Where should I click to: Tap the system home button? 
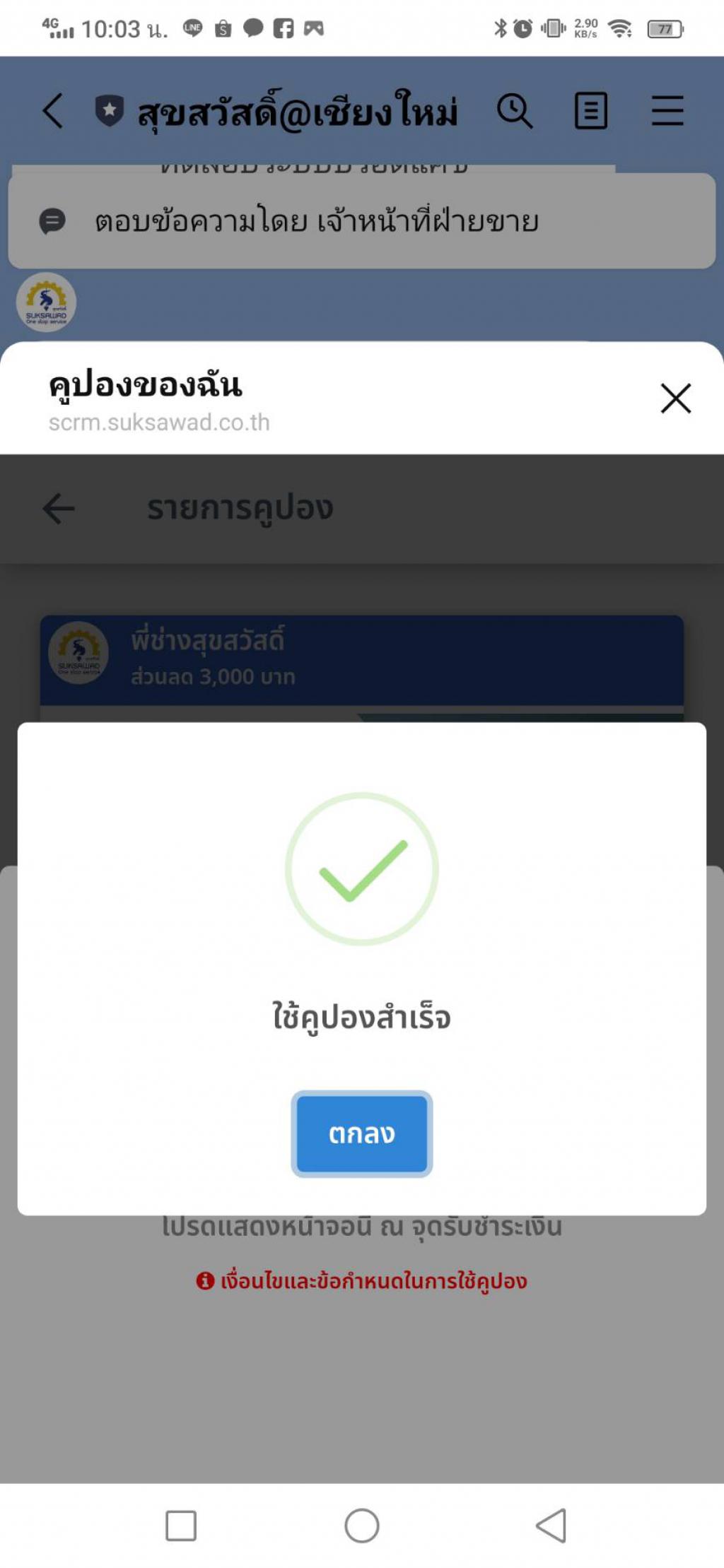[361, 1525]
